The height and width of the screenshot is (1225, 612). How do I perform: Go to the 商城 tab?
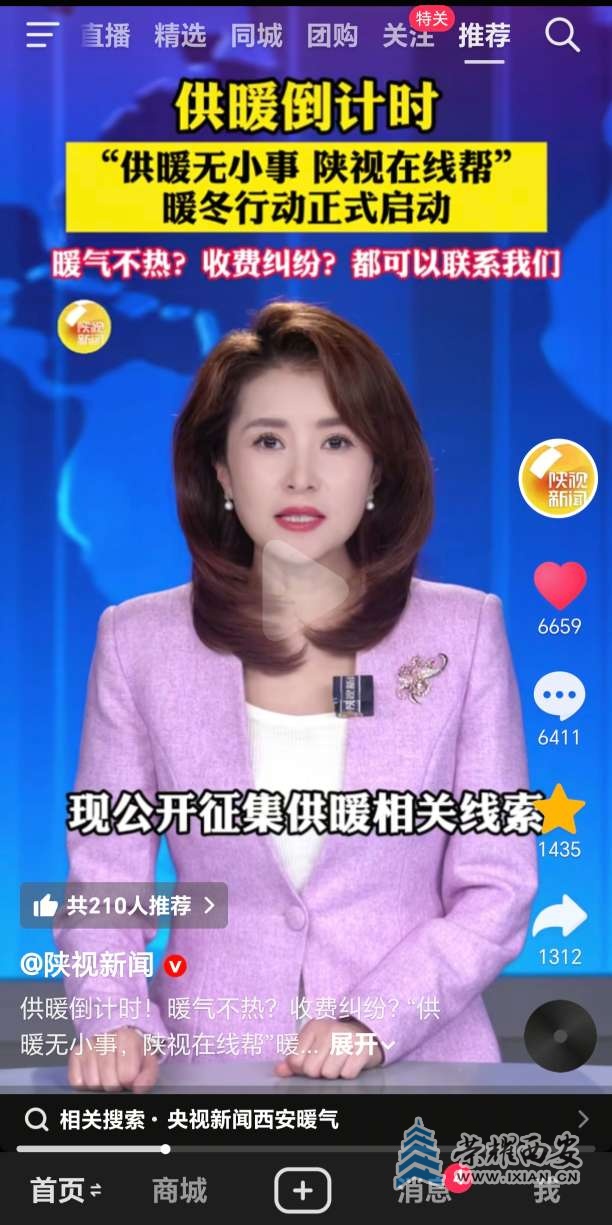[x=180, y=1190]
